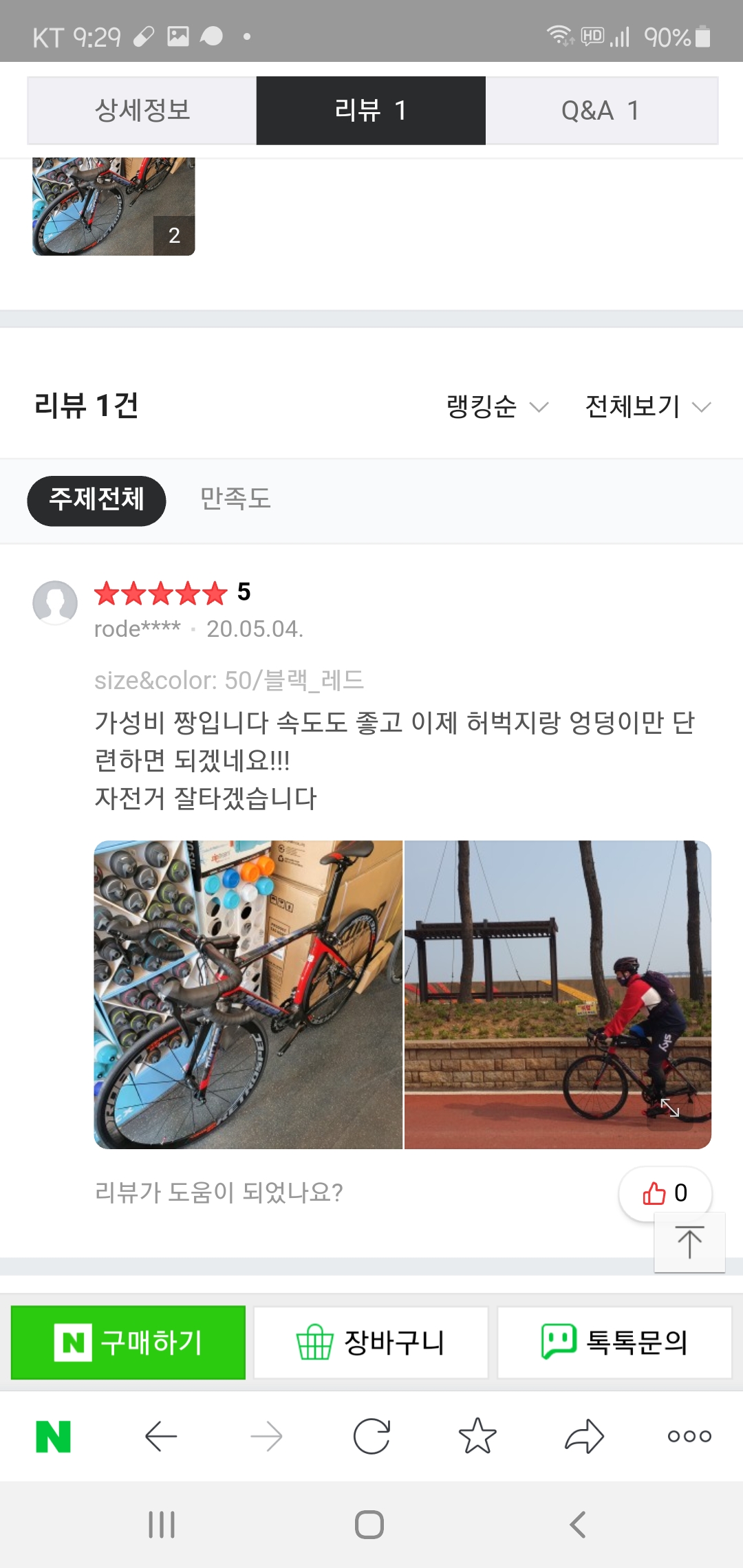743x1568 pixels.
Task: Go to Naver home via N icon
Action: click(x=54, y=1437)
